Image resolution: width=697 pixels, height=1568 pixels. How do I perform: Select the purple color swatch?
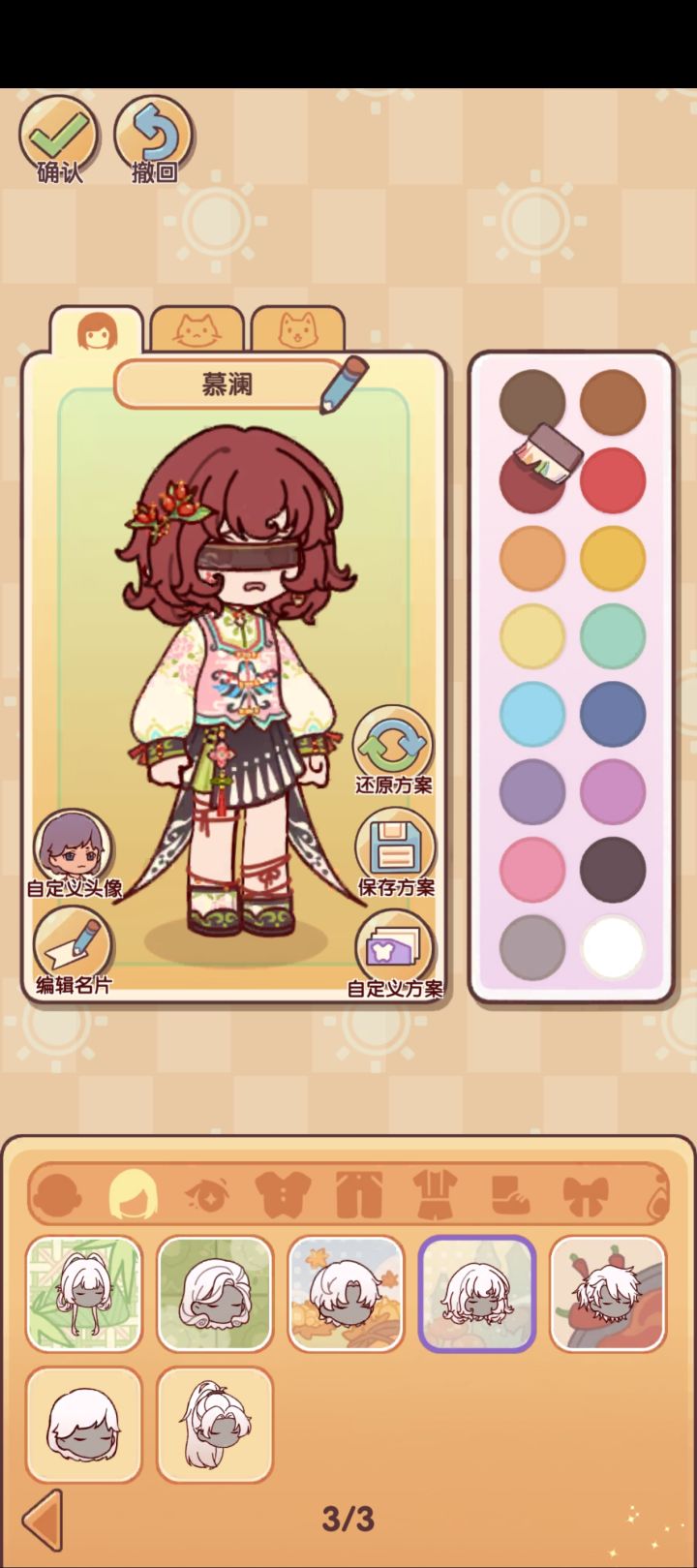(613, 792)
